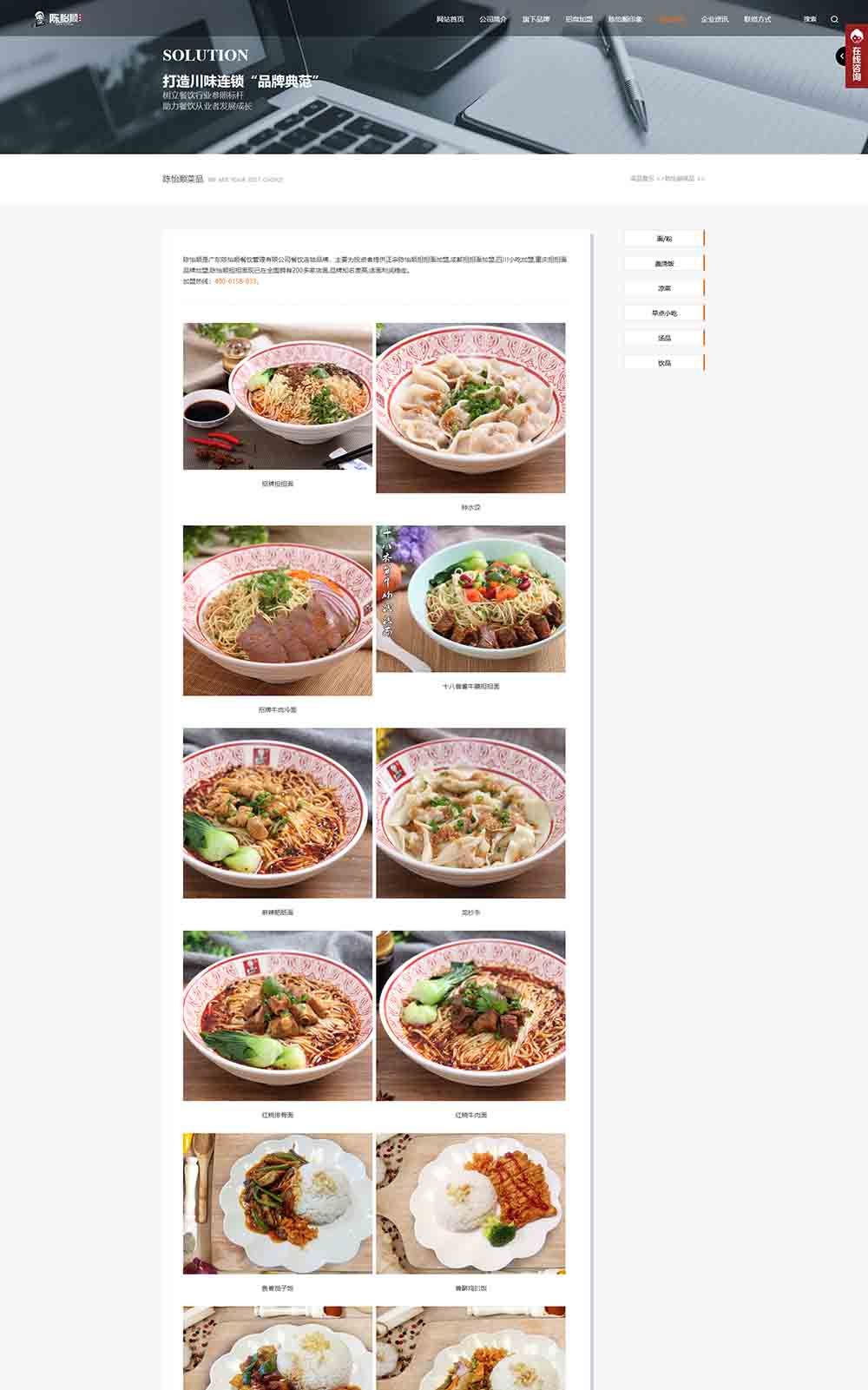View the 钟水饺 dish
The image size is (868, 1390).
(x=470, y=408)
